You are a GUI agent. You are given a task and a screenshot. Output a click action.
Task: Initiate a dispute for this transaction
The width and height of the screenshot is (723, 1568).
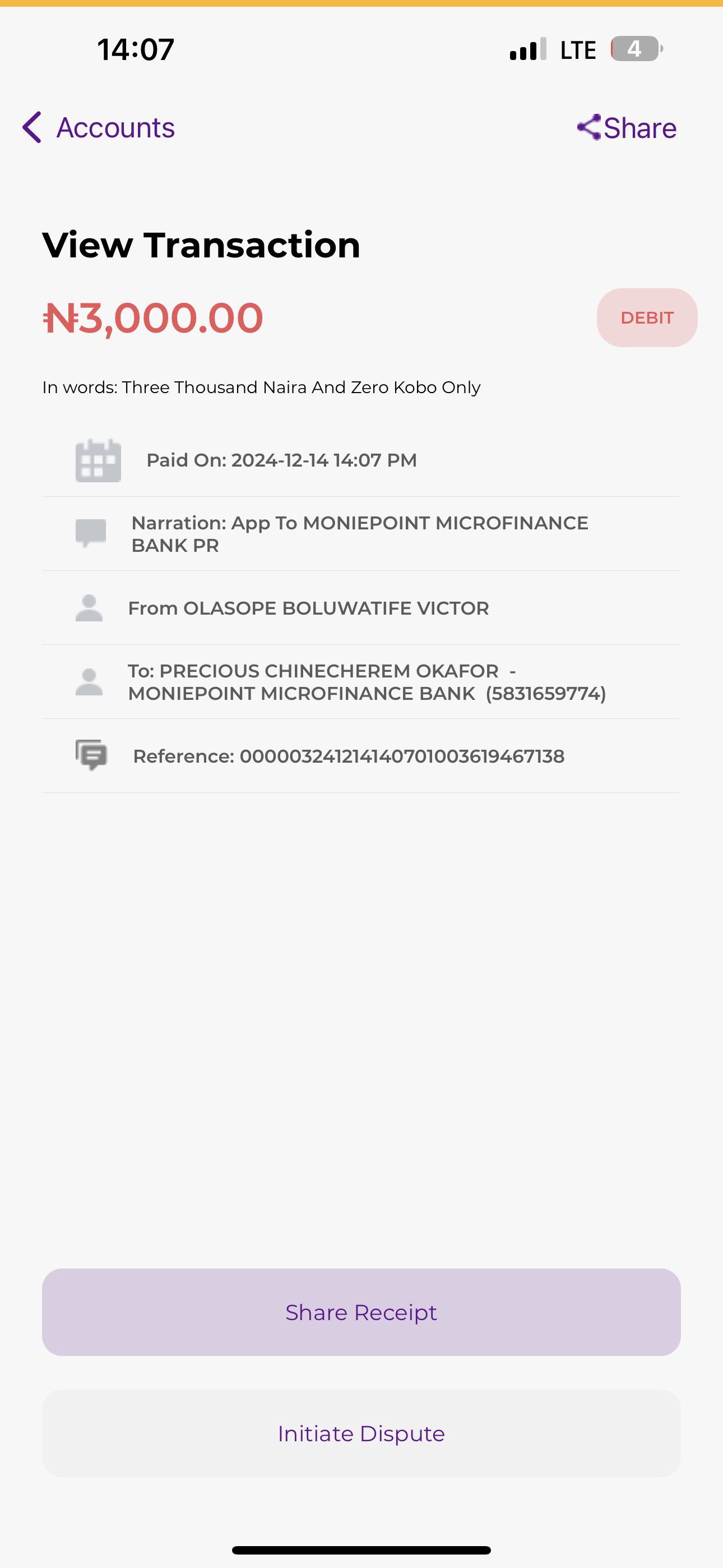click(x=361, y=1433)
